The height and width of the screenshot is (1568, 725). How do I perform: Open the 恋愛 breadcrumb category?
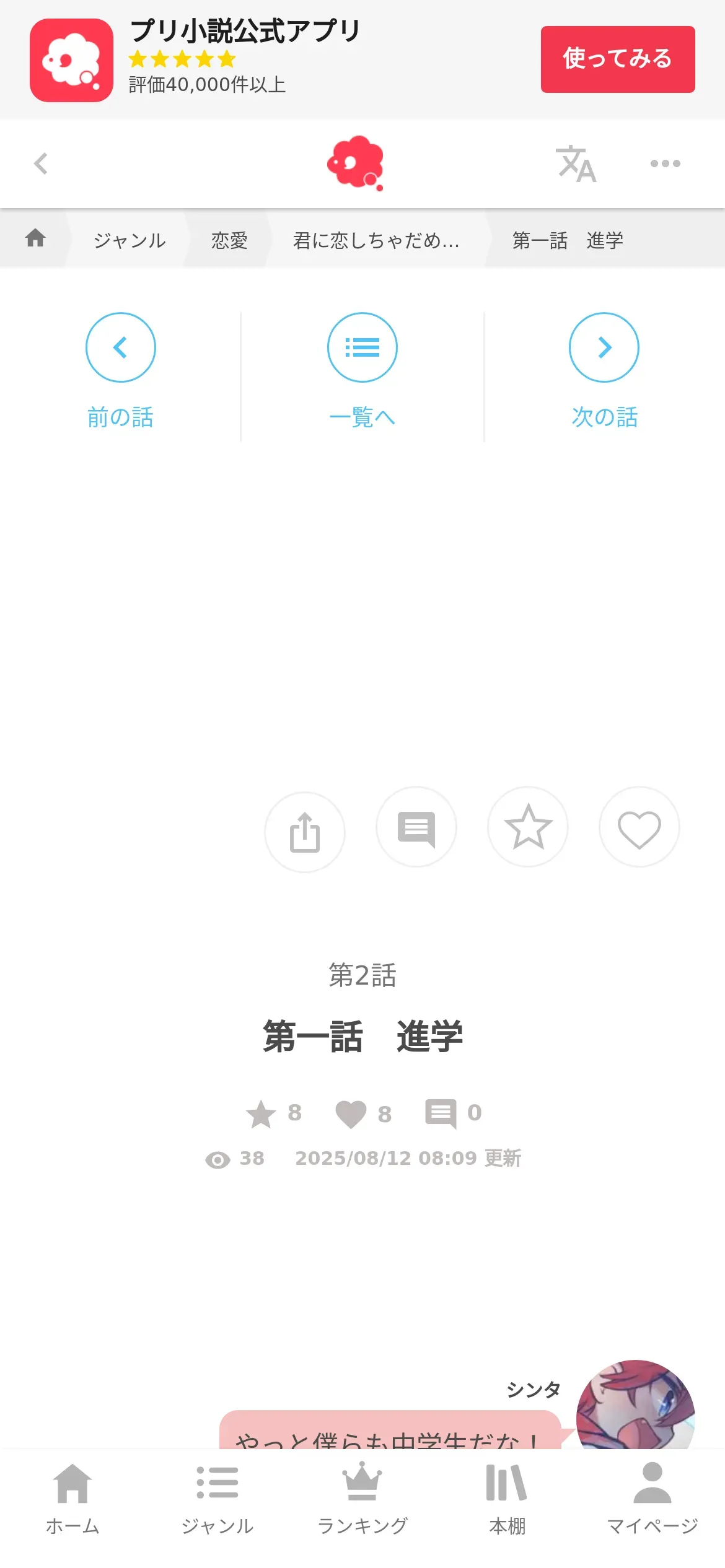coord(229,240)
